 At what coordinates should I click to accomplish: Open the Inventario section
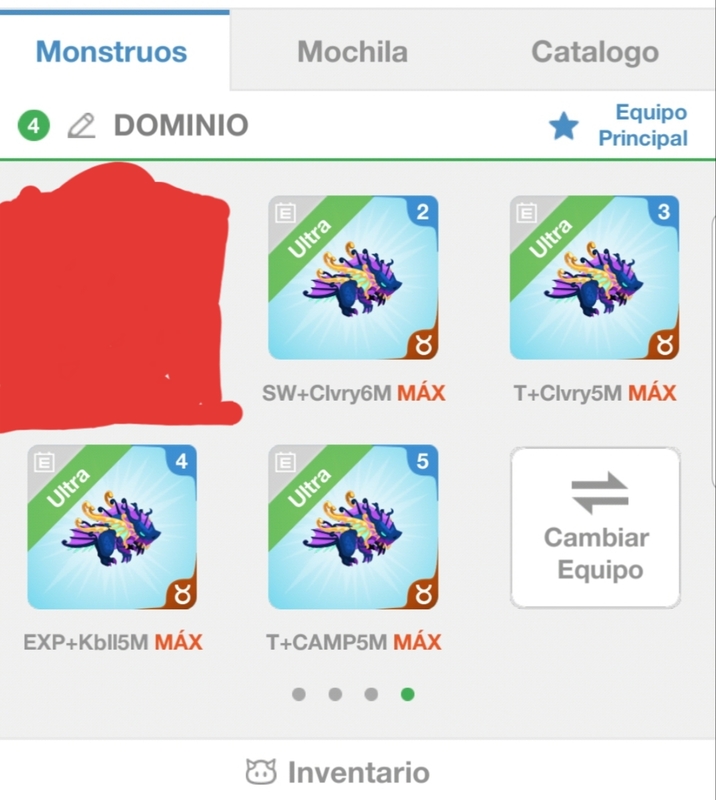[x=338, y=772]
